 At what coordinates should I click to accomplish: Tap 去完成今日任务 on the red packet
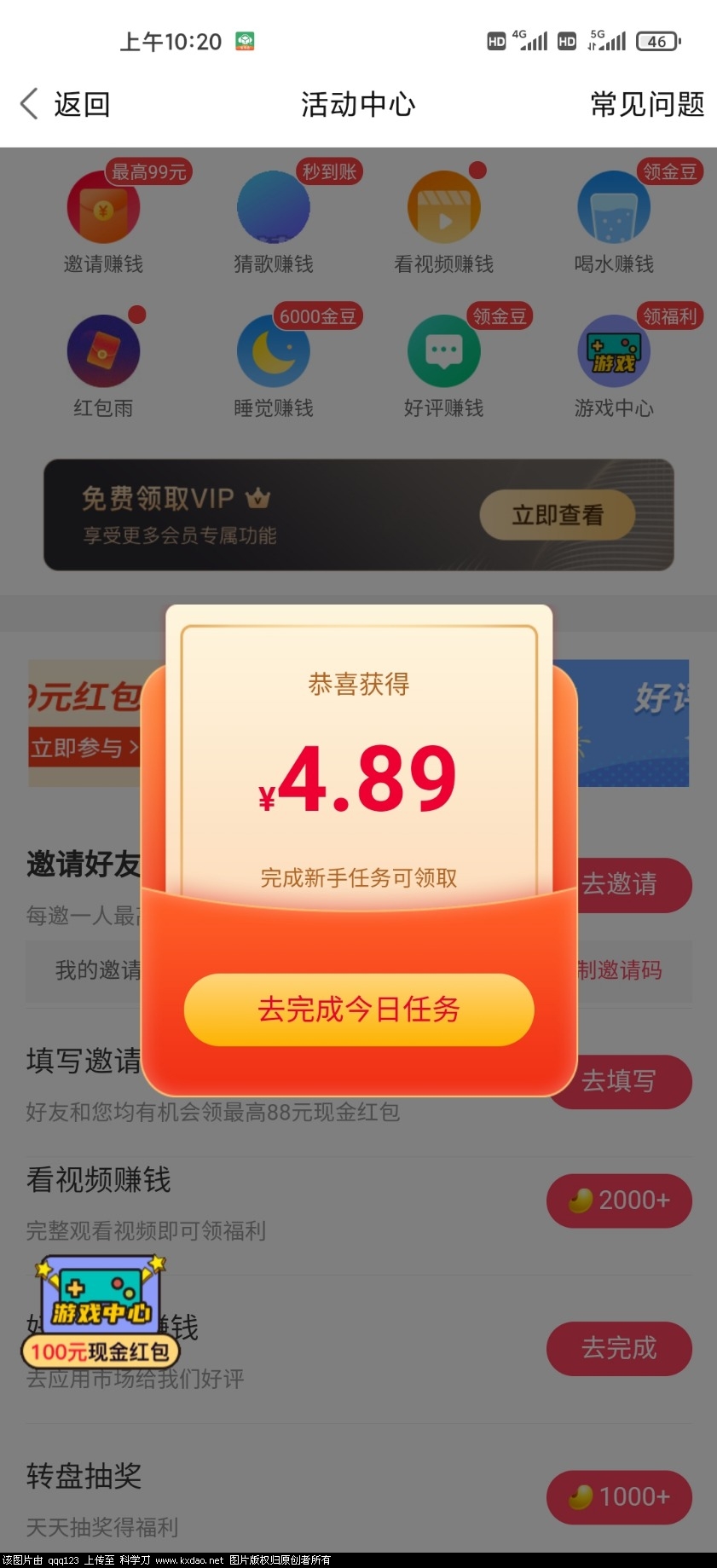tap(358, 1010)
